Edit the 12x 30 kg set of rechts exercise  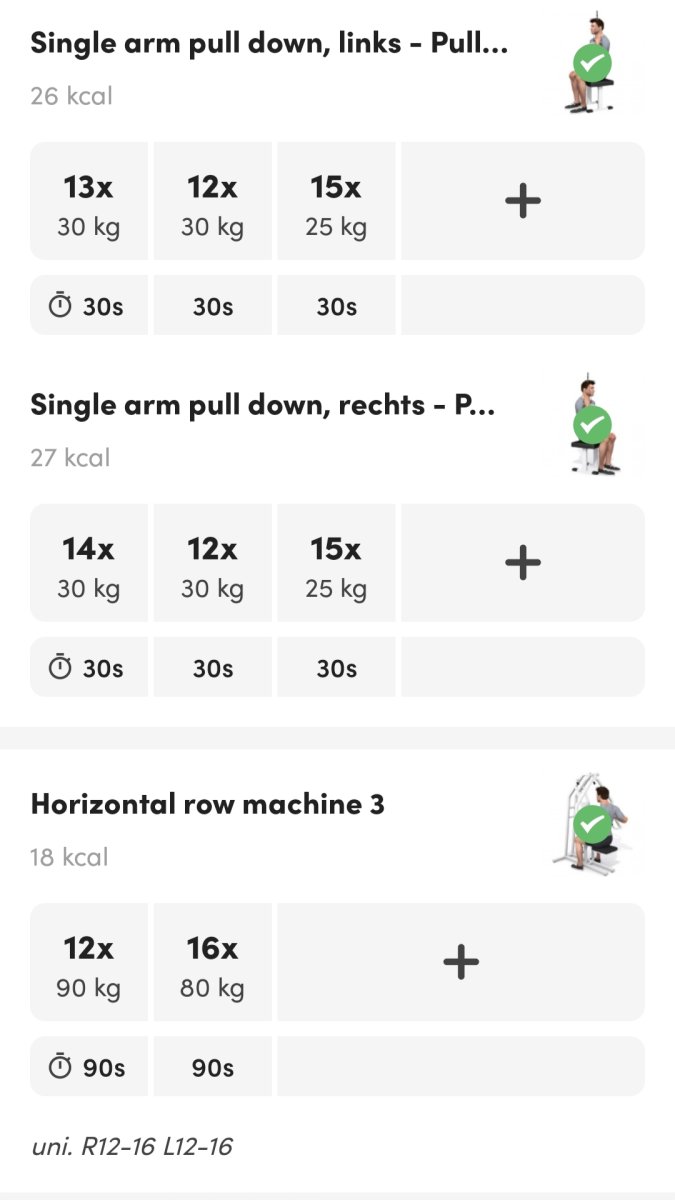[x=212, y=563]
